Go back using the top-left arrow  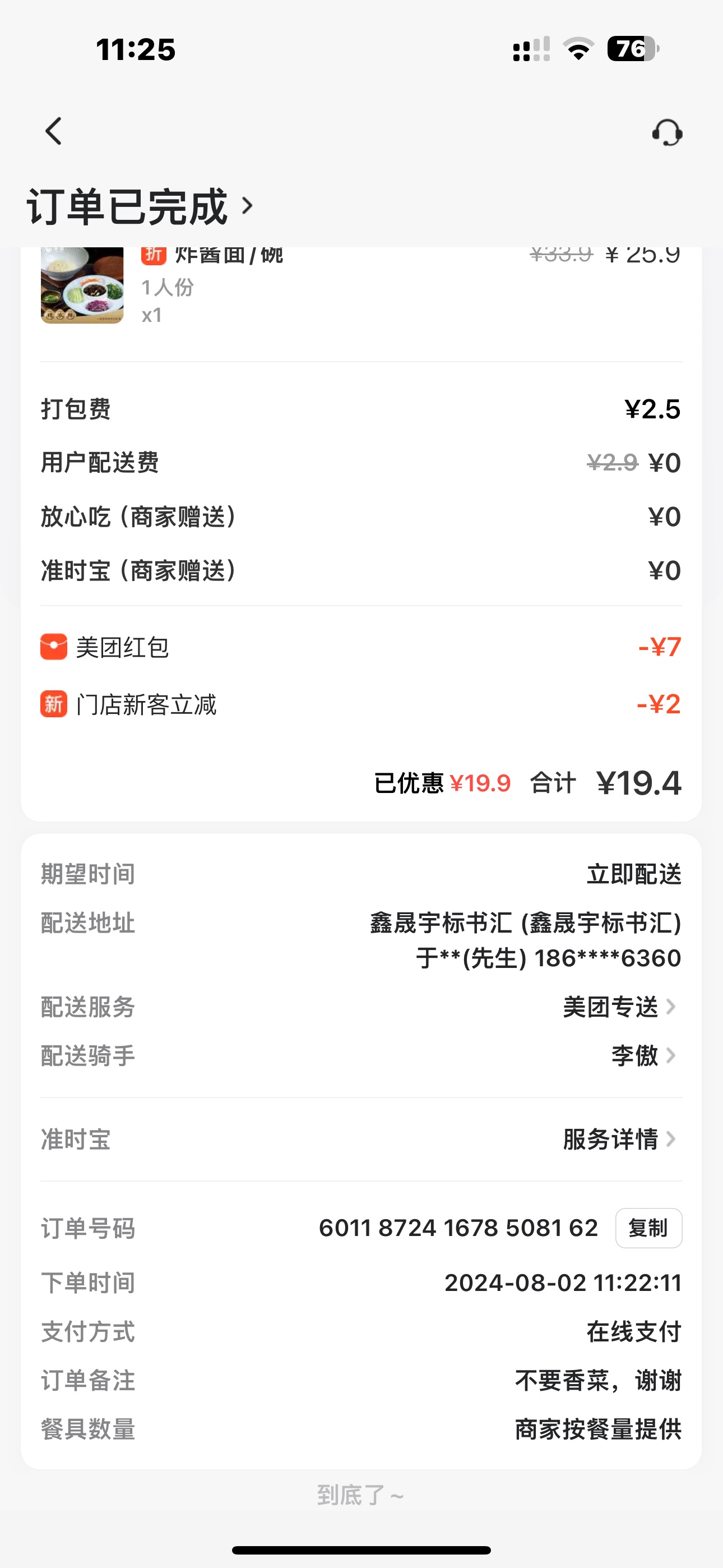(x=54, y=131)
